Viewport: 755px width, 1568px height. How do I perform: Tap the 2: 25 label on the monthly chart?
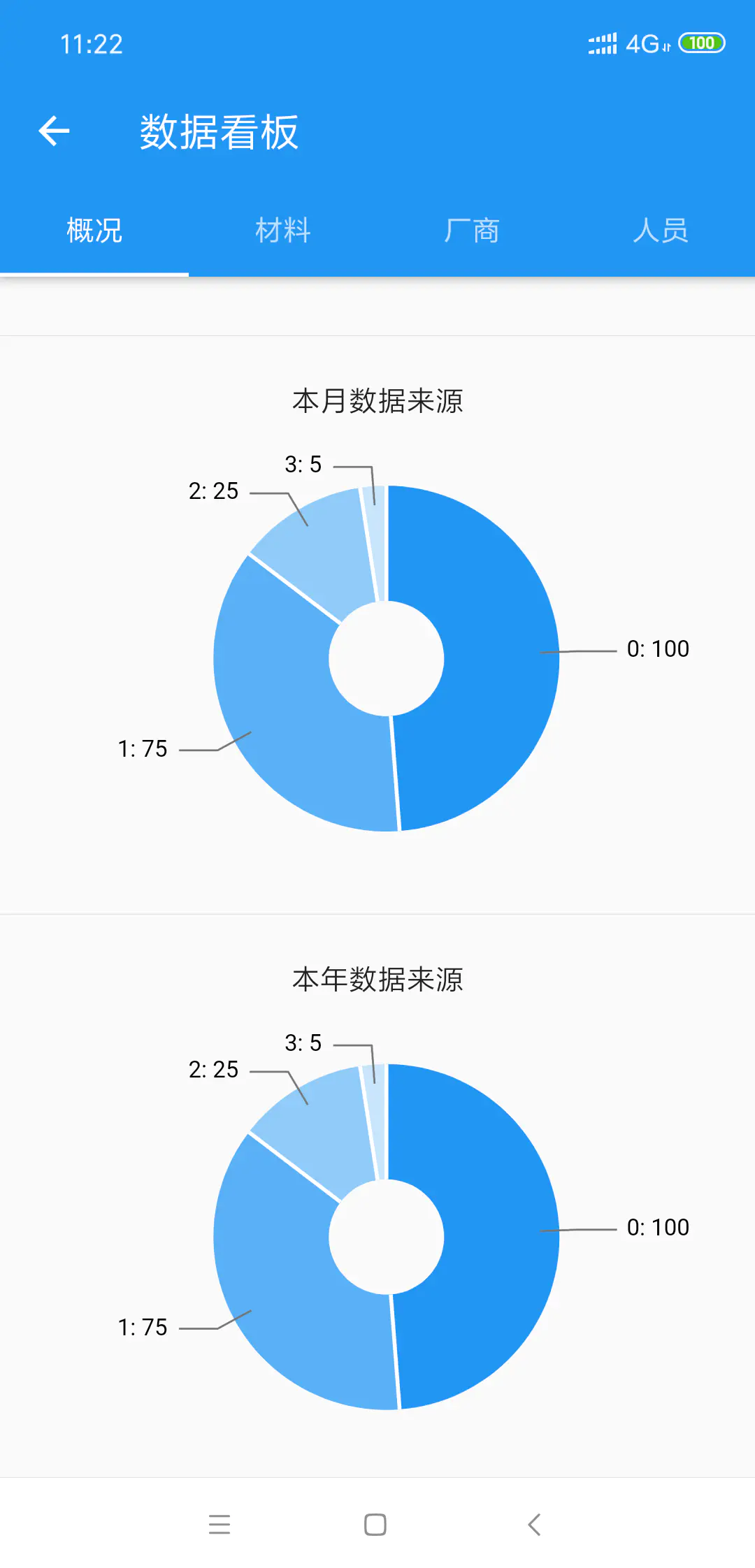tap(213, 491)
